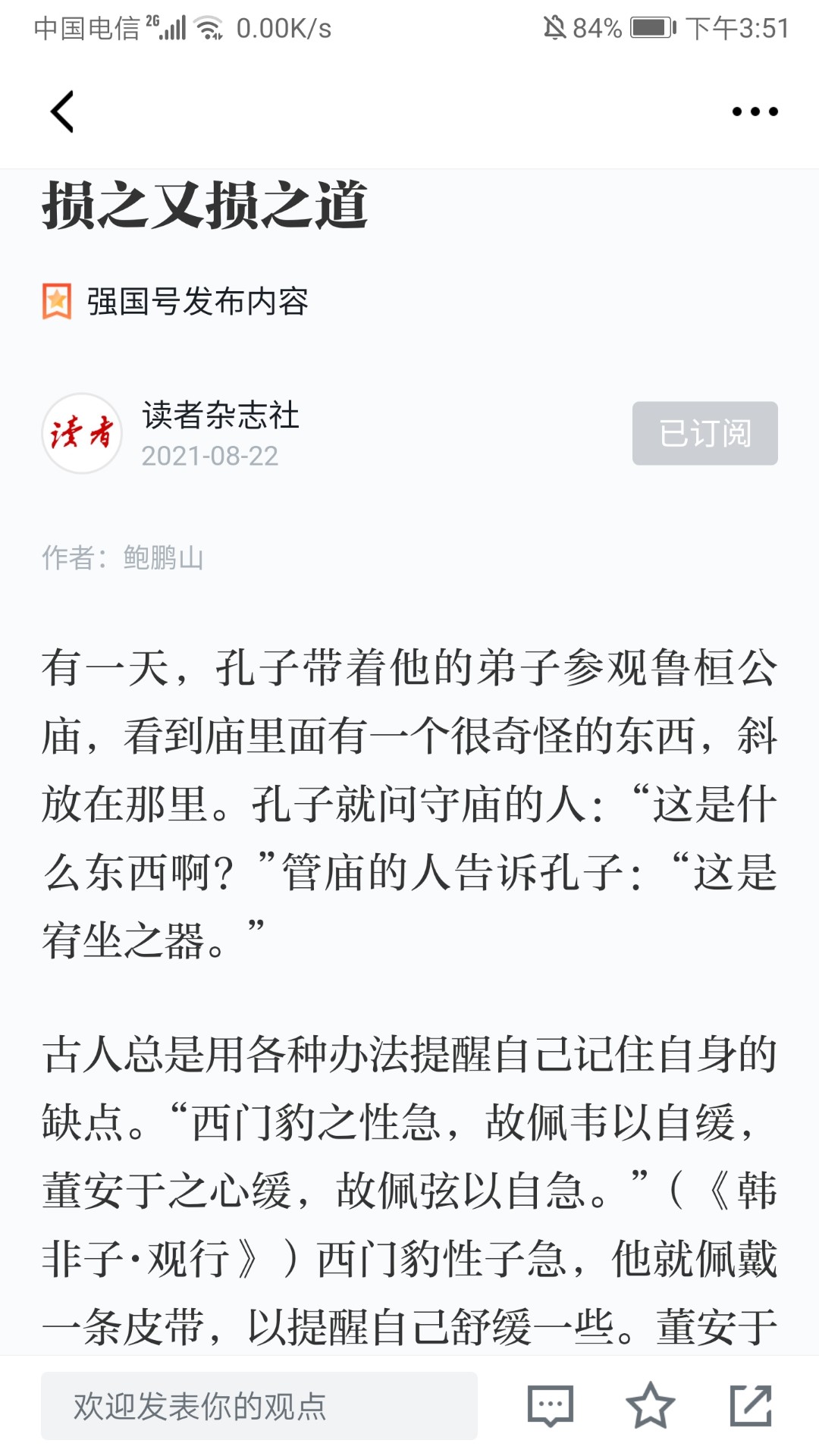
Task: Go back using the top-left arrow
Action: pos(62,111)
